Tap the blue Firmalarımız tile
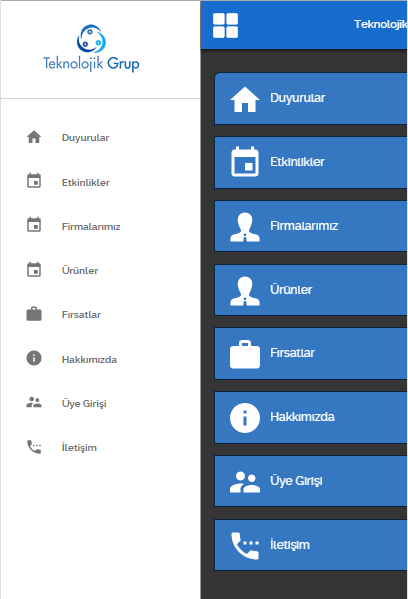The height and width of the screenshot is (599, 408). pos(311,226)
